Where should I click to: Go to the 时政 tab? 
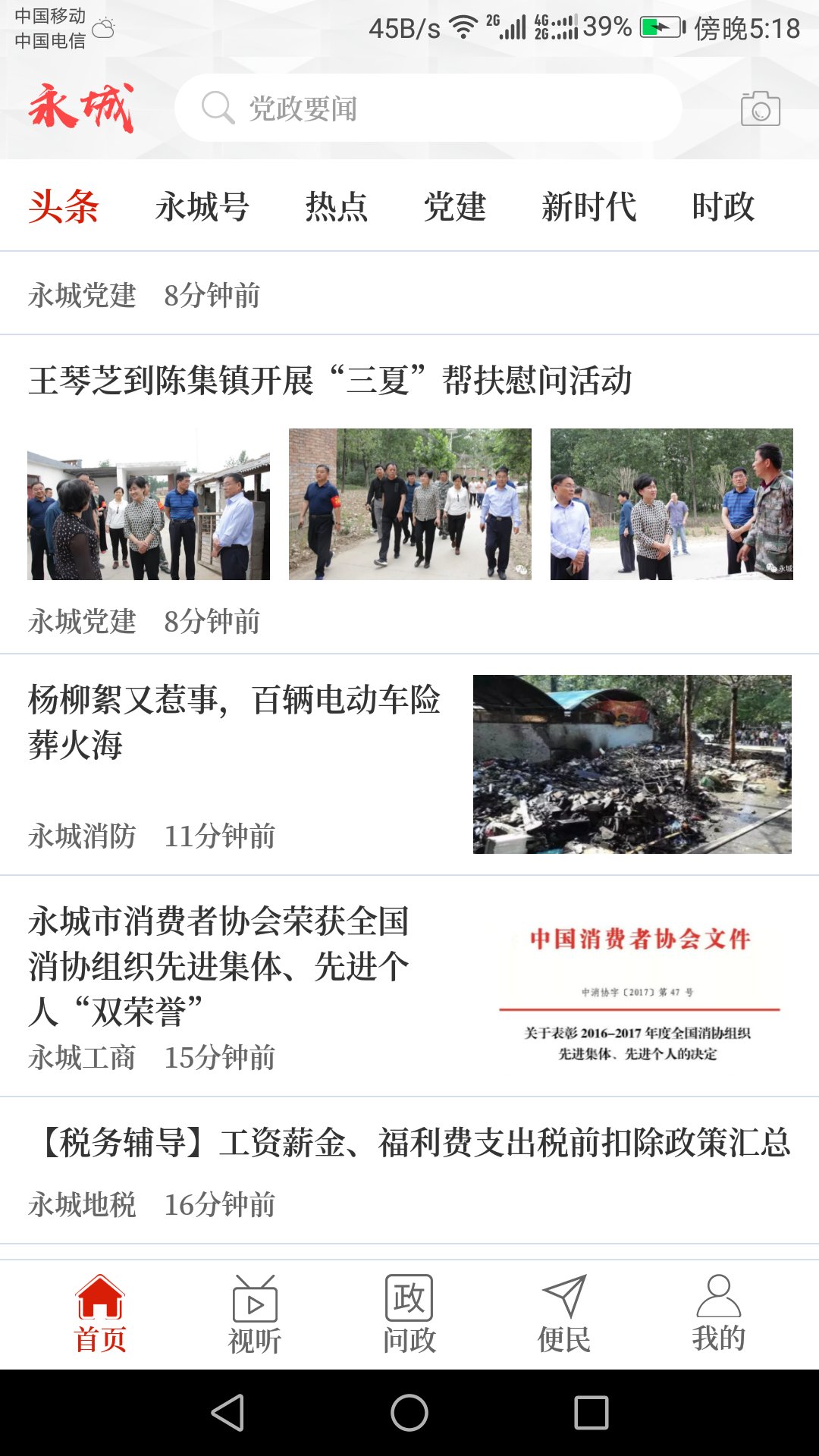tap(723, 207)
